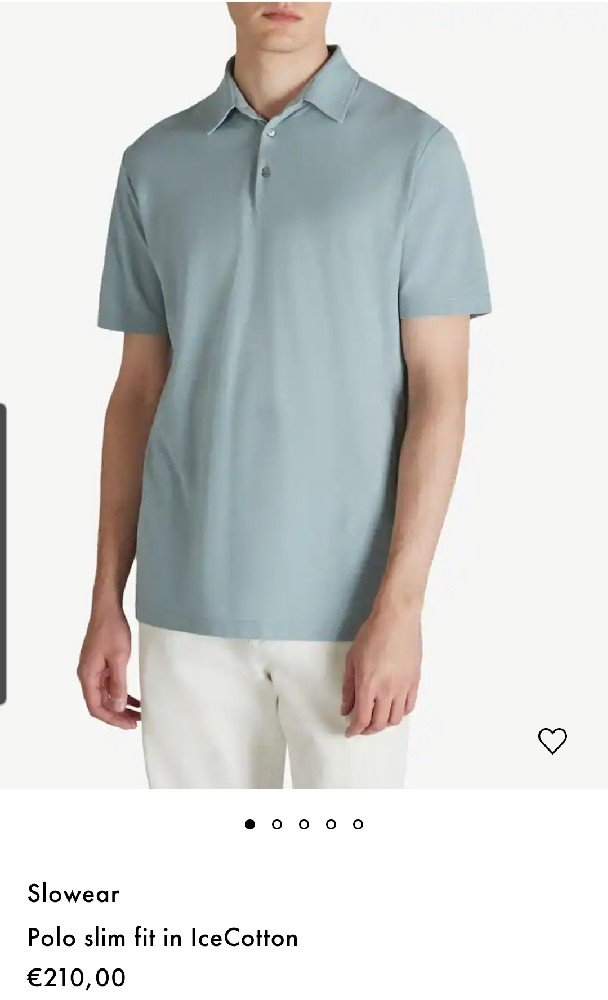Jump to the second image dot
The height and width of the screenshot is (1000, 608).
tap(277, 824)
